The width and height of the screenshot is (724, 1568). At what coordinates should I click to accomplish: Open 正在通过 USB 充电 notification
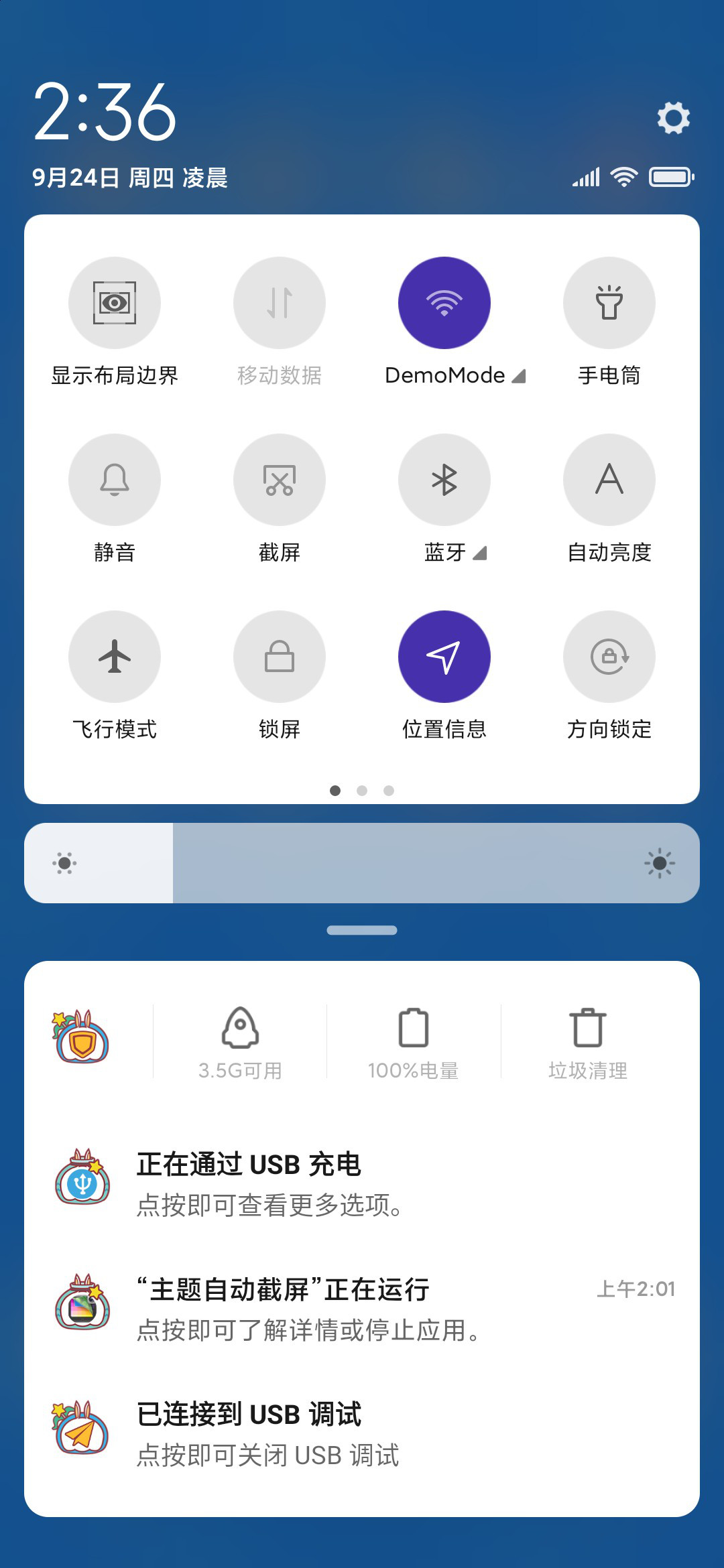click(x=362, y=1184)
